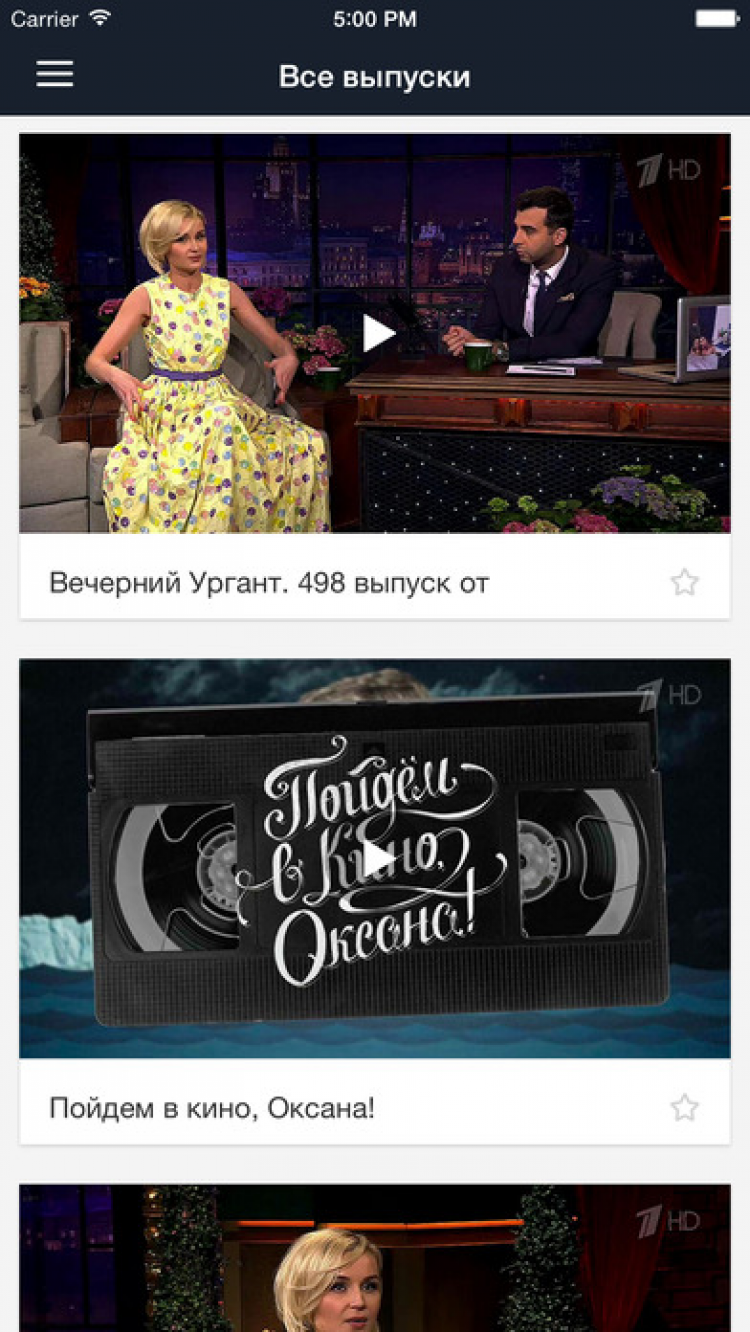Play the Пойдем в кино, Оксана! video
Screen dimensions: 750x1332
click(378, 858)
